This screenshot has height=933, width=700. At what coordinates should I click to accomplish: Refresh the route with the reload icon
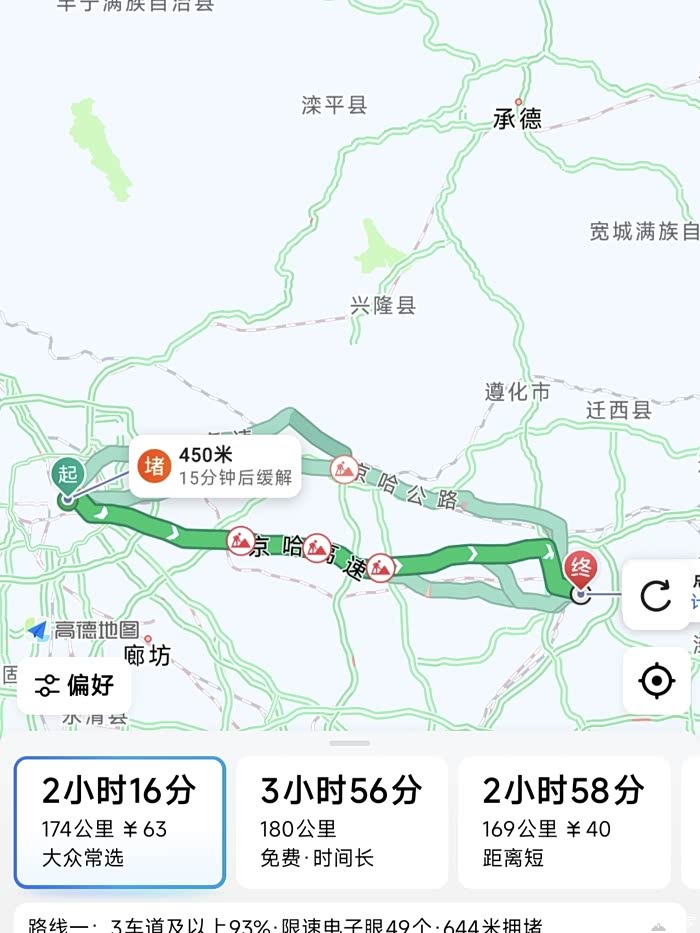tap(656, 595)
